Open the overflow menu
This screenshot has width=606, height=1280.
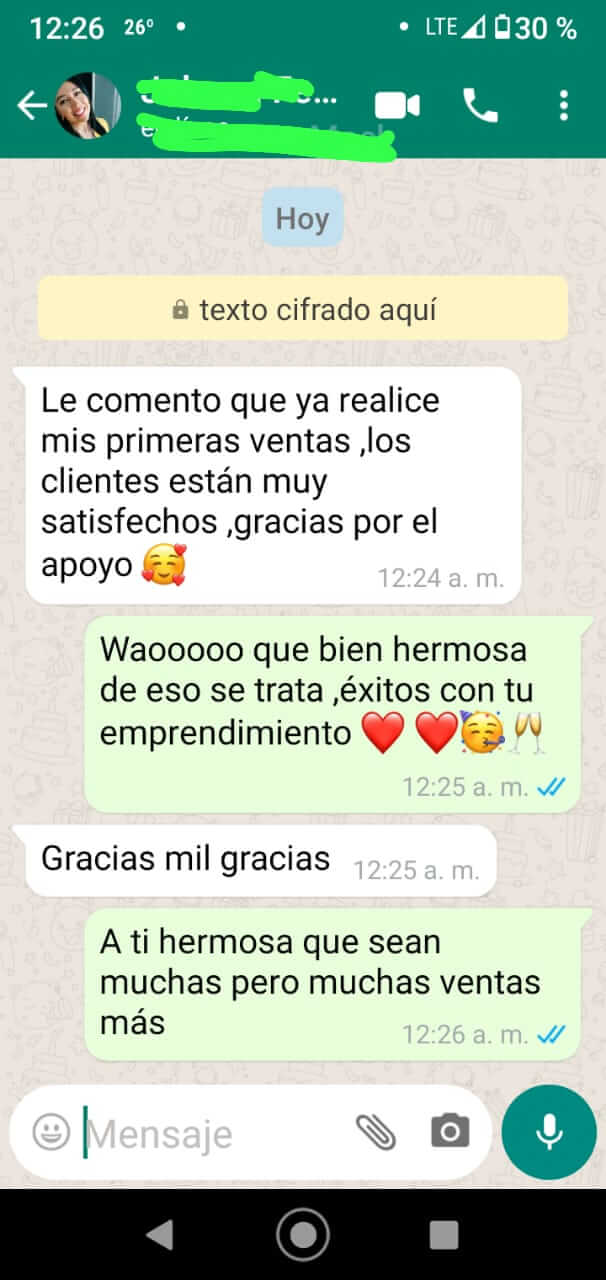click(564, 106)
